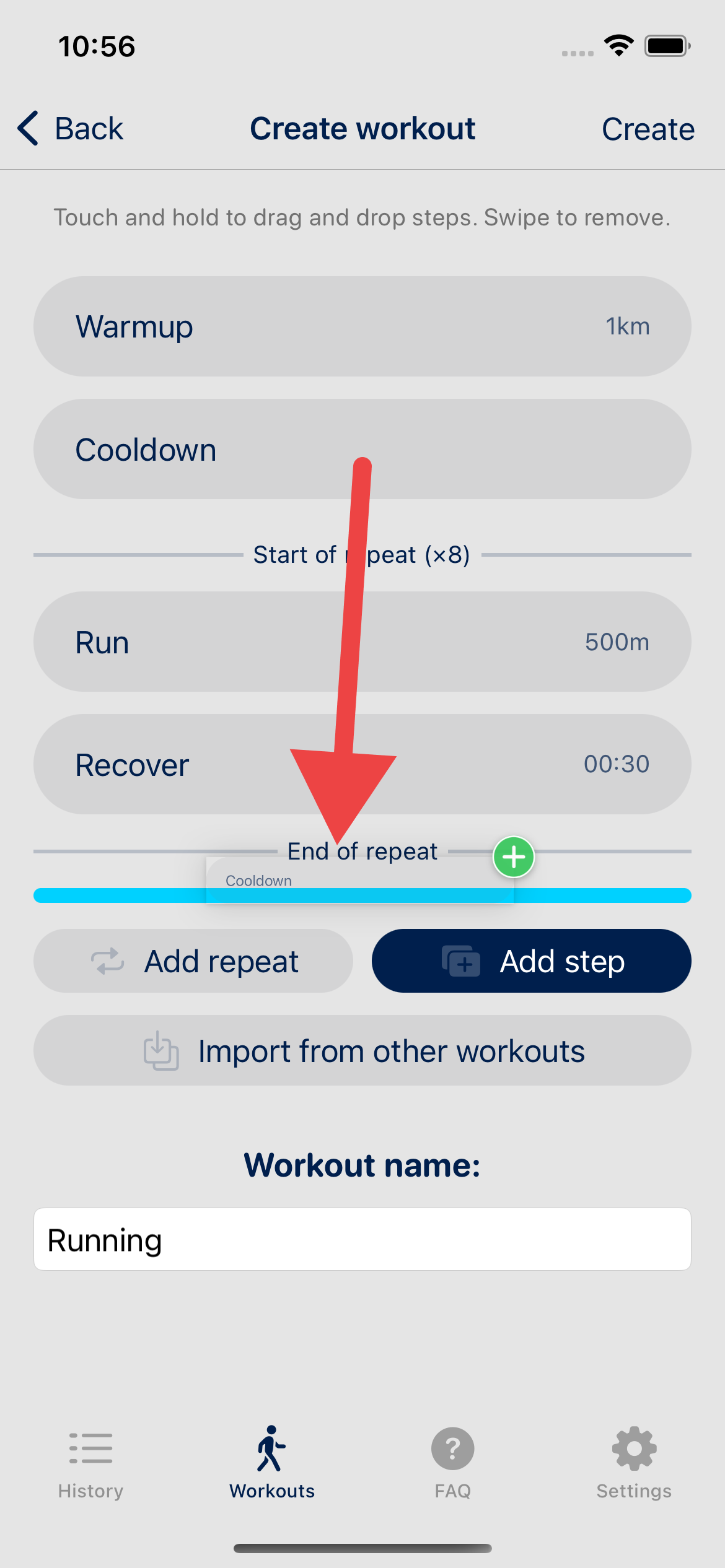Open the FAQ tab

453,1464
